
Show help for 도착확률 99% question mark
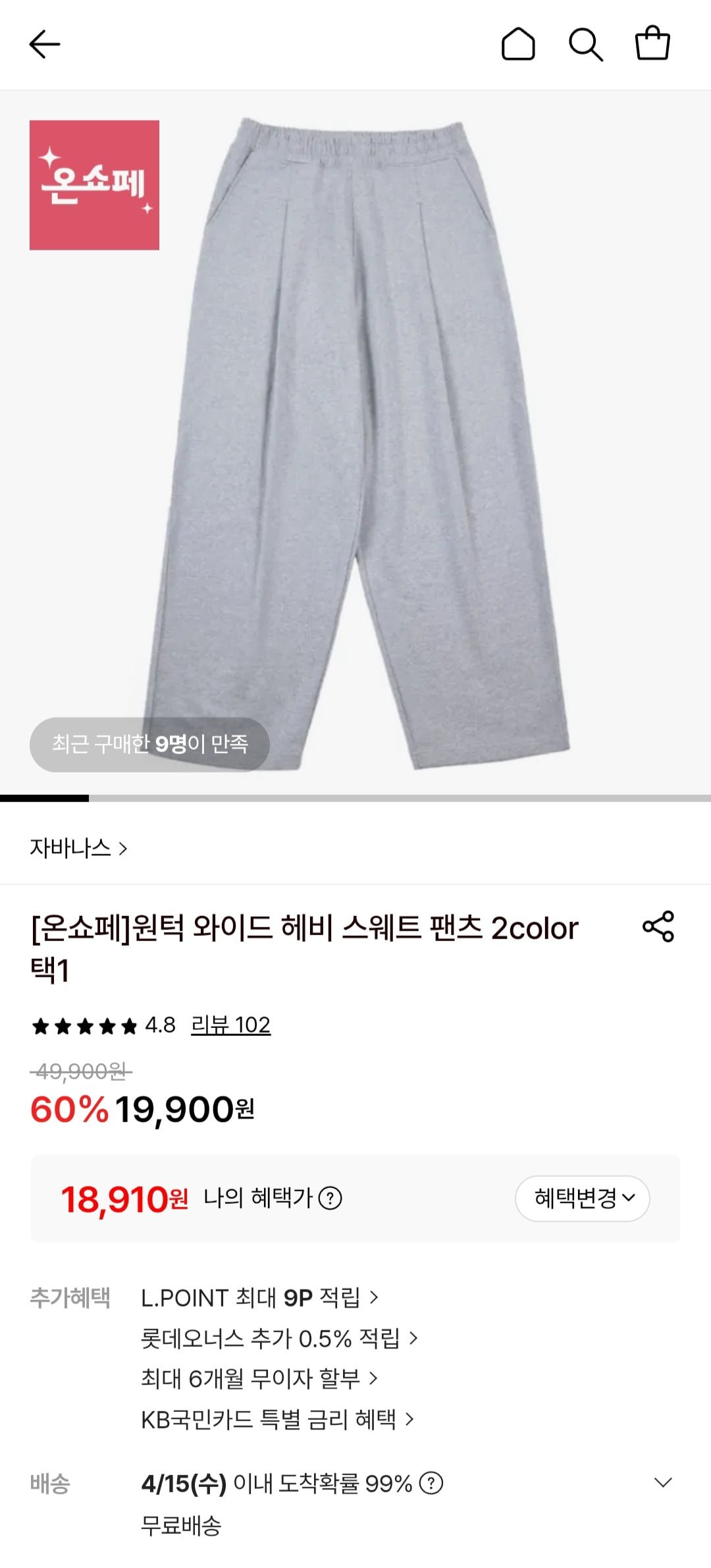[x=431, y=1483]
